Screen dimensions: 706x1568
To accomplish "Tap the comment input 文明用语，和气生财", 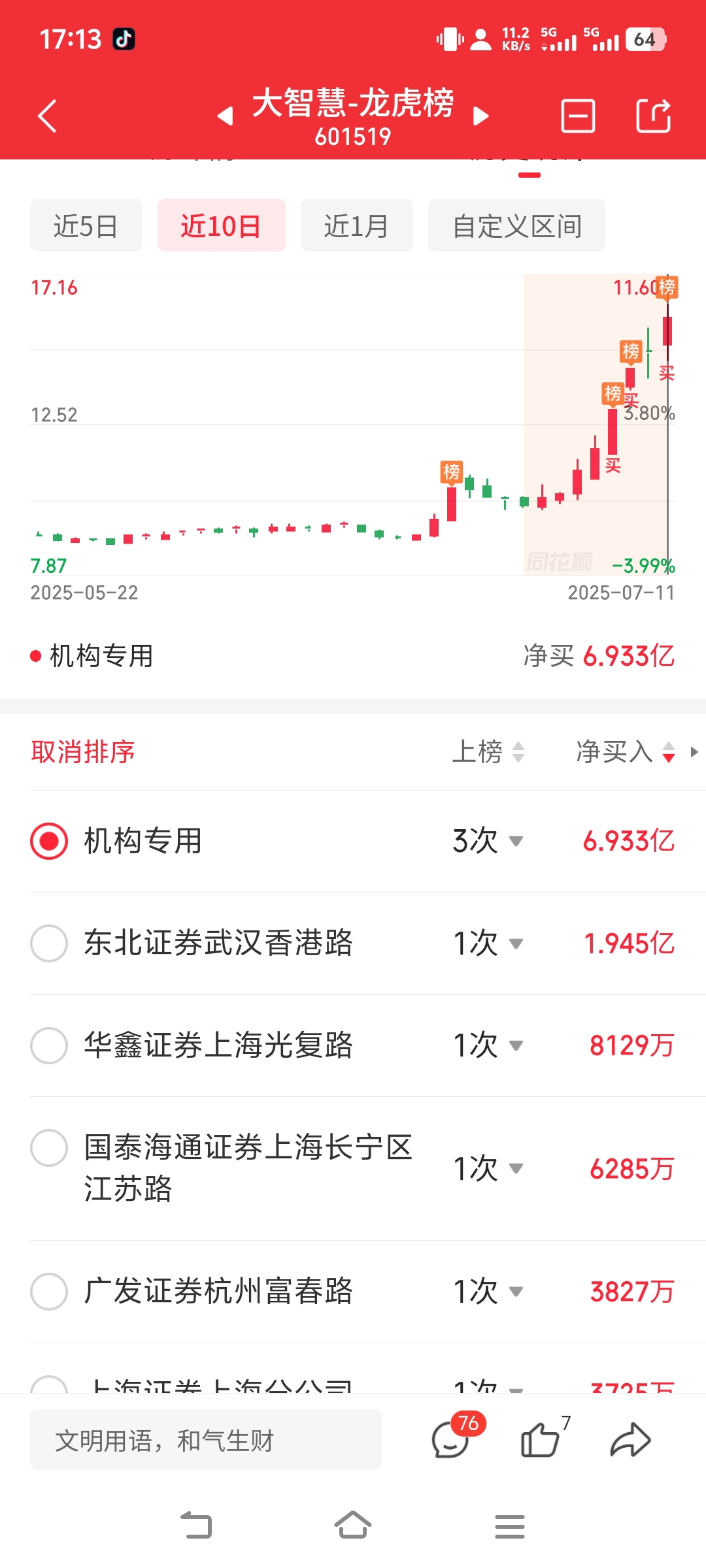I will [x=206, y=1440].
